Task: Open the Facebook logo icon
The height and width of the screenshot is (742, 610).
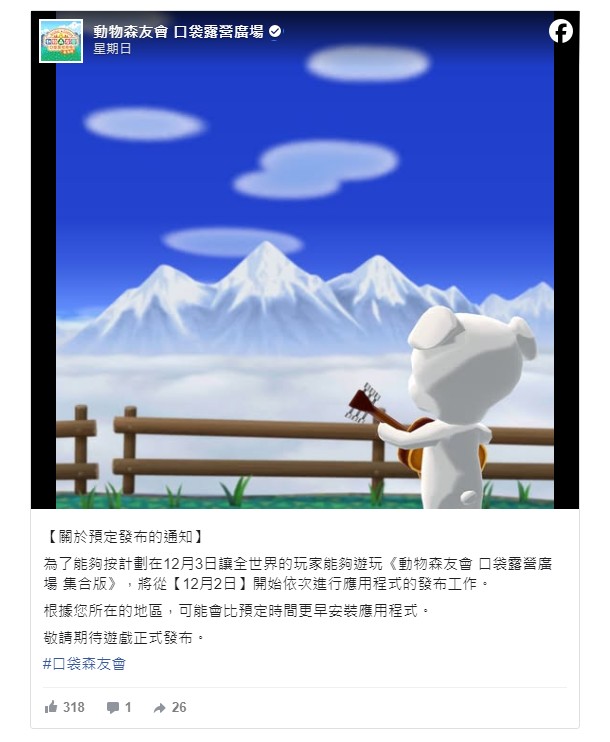Action: (561, 31)
